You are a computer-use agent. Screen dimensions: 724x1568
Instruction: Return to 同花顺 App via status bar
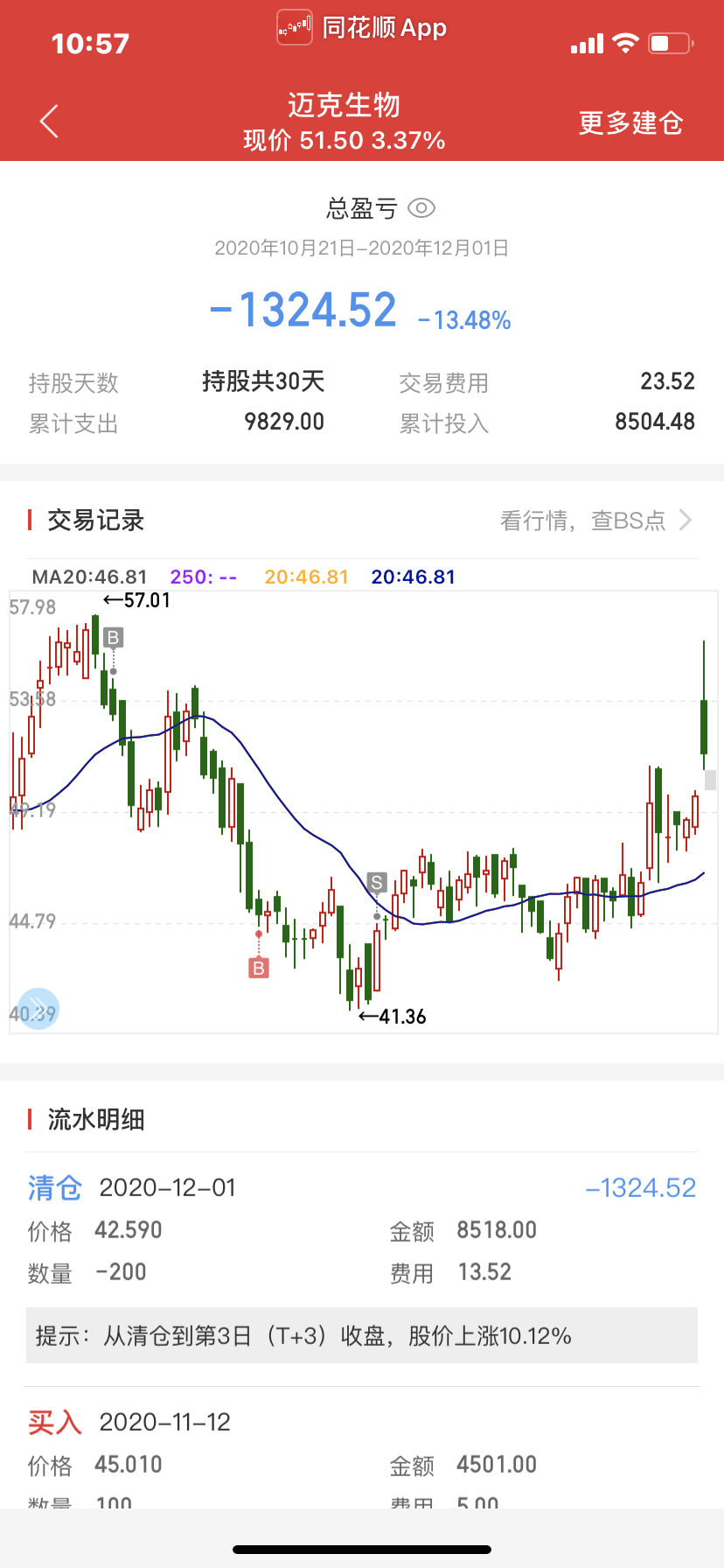362,27
